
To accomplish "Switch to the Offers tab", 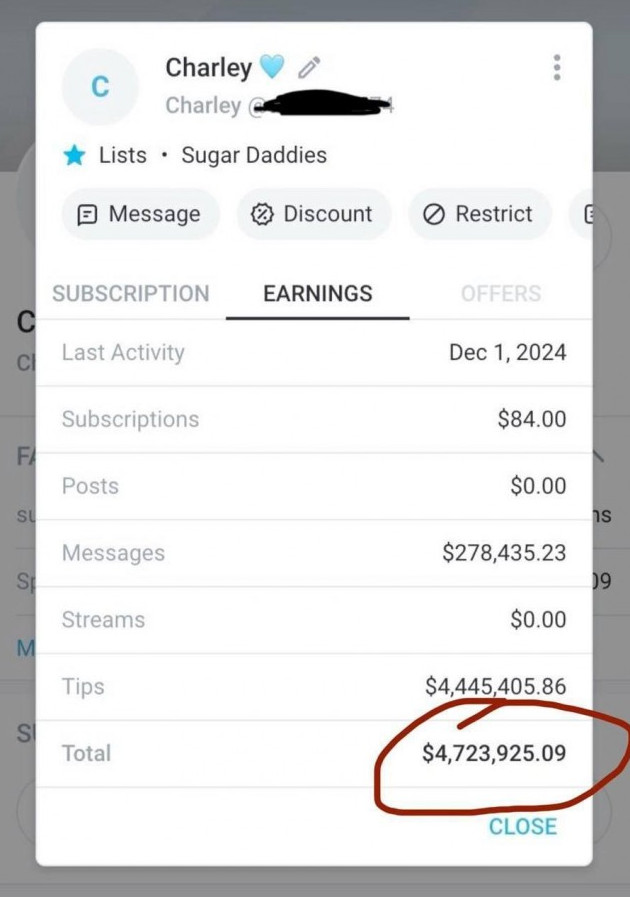I will click(x=501, y=294).
